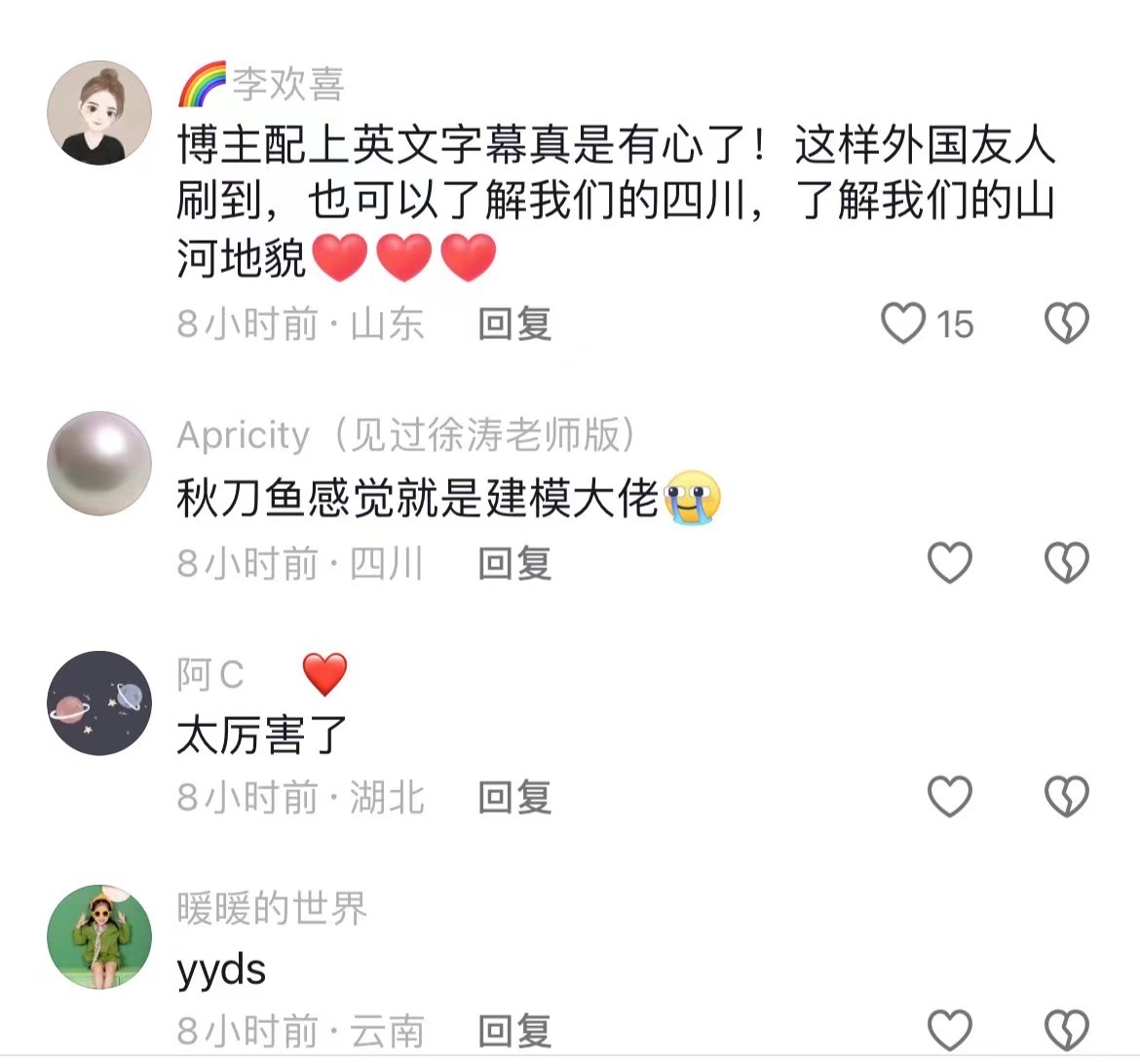Dislike Apricity's comment
This screenshot has width=1140, height=1064.
pyautogui.click(x=1066, y=562)
